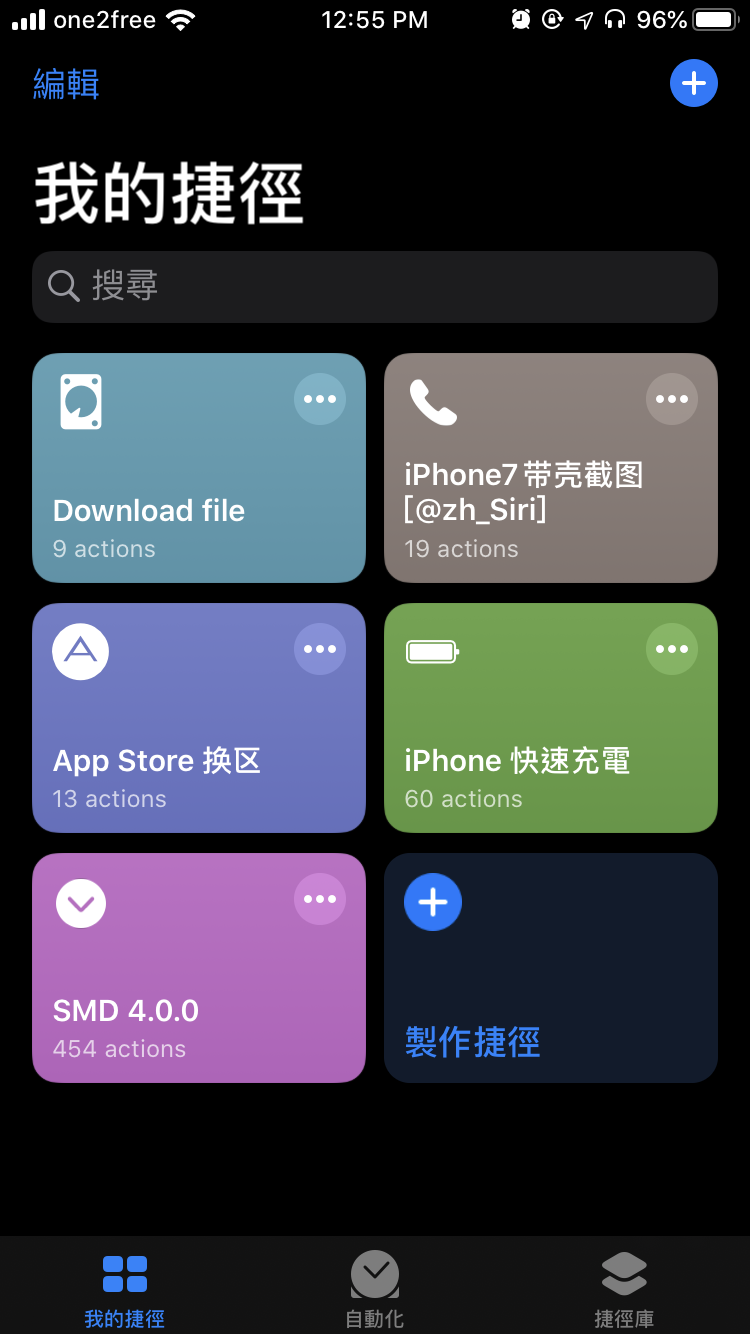
Task: Open options for Download file shortcut
Action: coord(320,399)
